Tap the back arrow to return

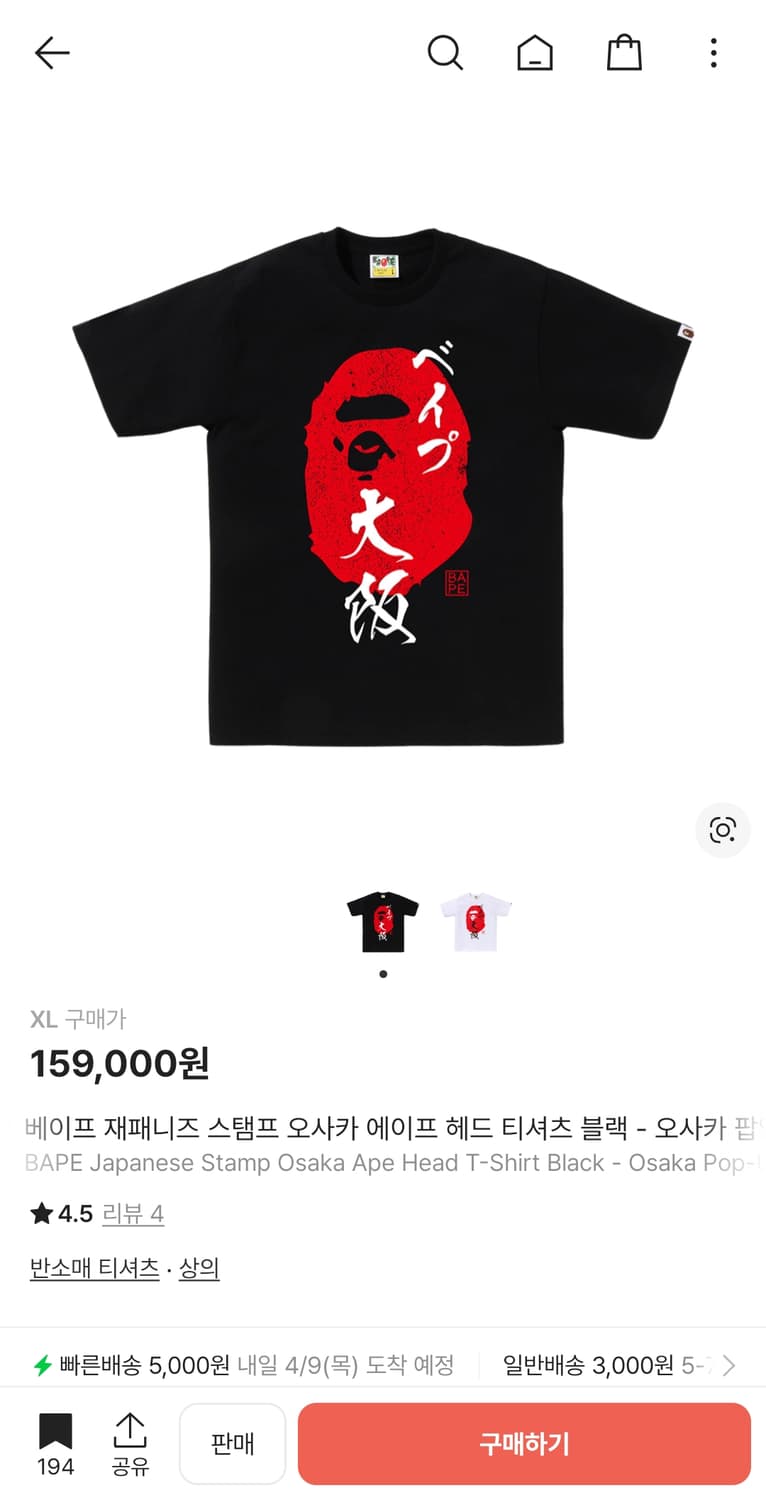[51, 53]
